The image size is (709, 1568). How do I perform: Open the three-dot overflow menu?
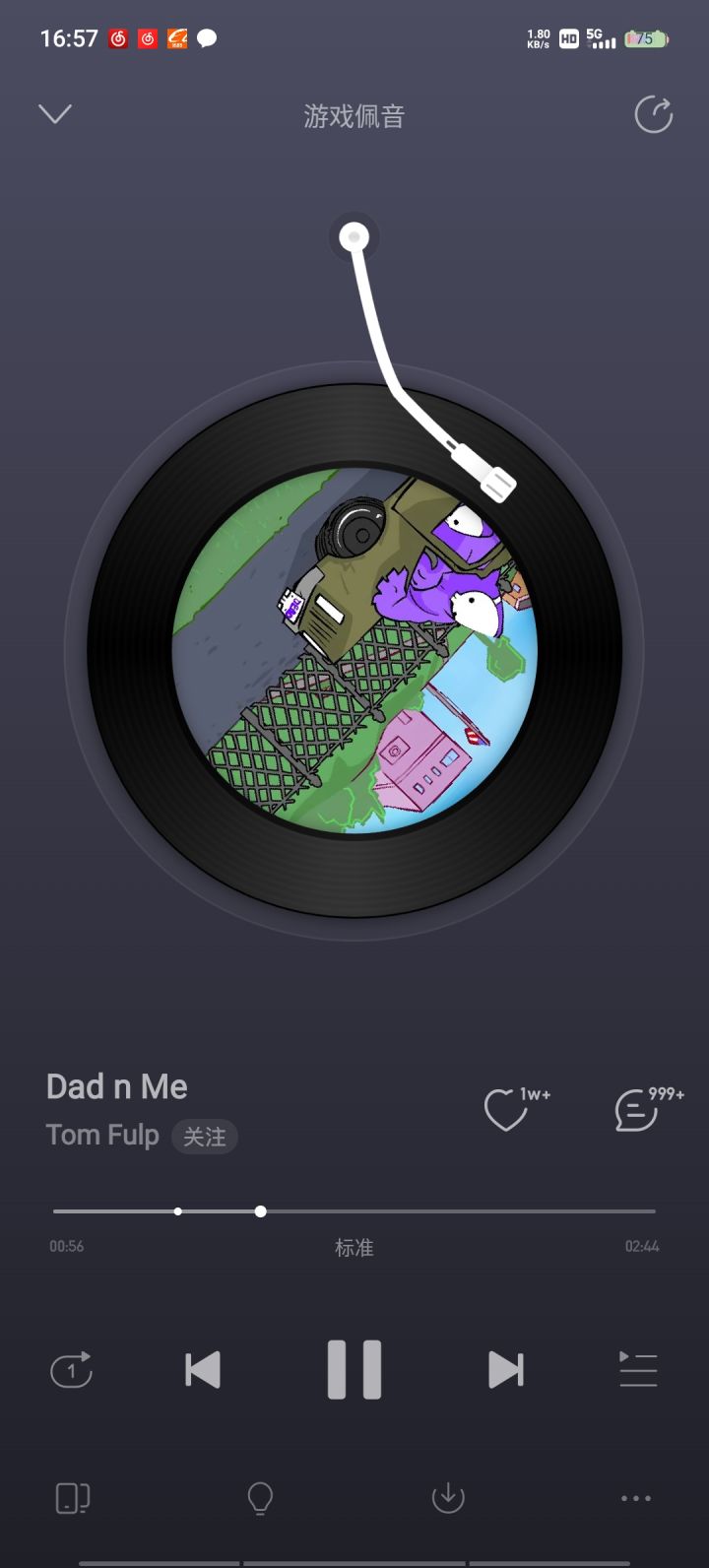(635, 1498)
